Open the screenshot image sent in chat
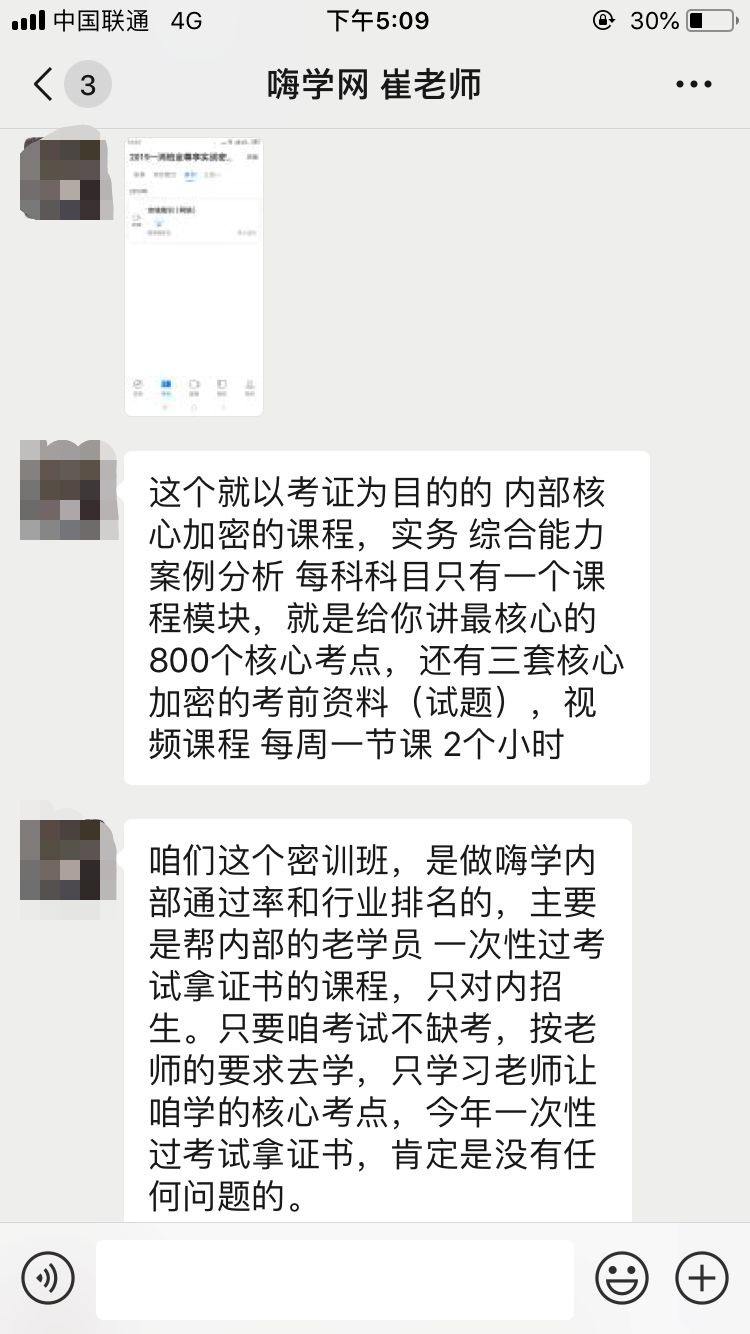This screenshot has height=1334, width=750. [x=194, y=275]
